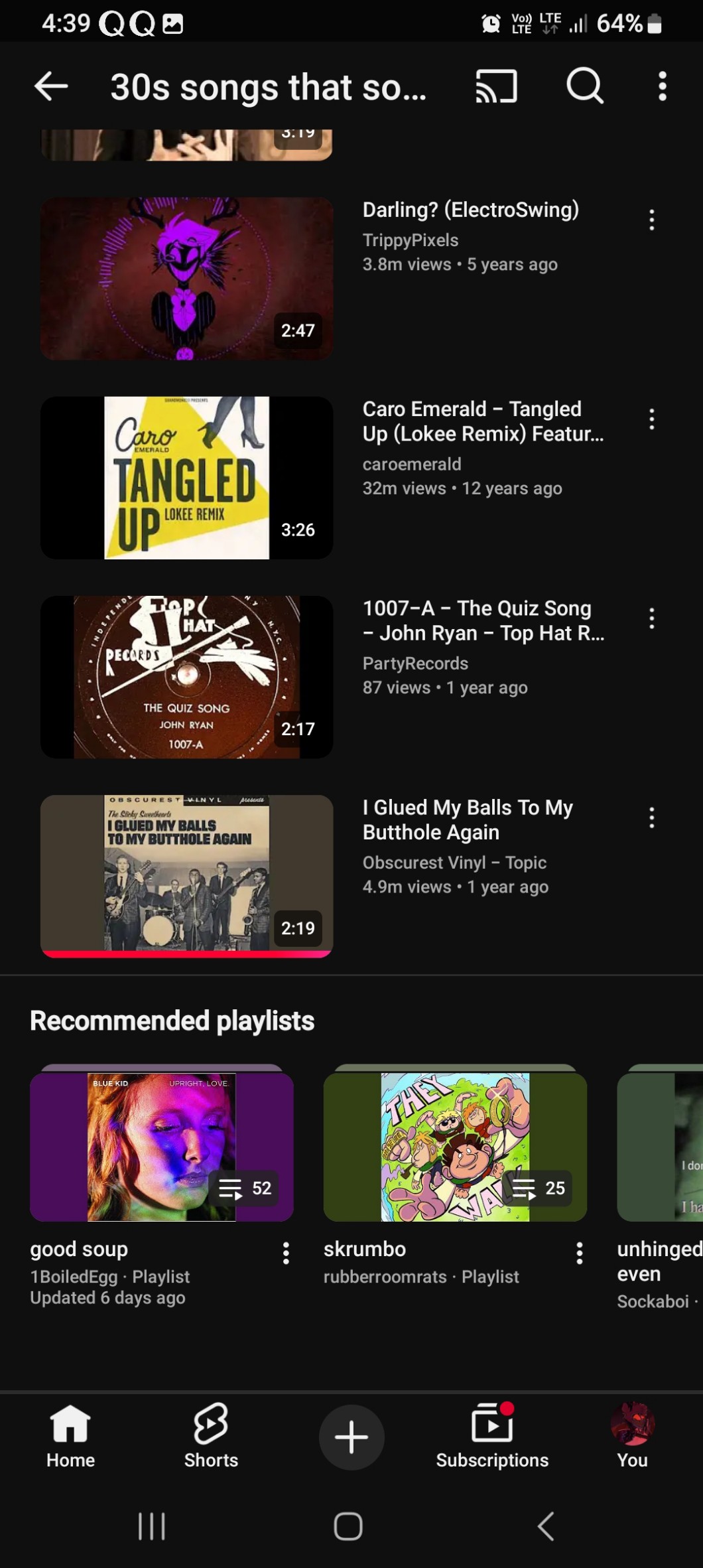Show options for good soup playlist

point(286,1253)
